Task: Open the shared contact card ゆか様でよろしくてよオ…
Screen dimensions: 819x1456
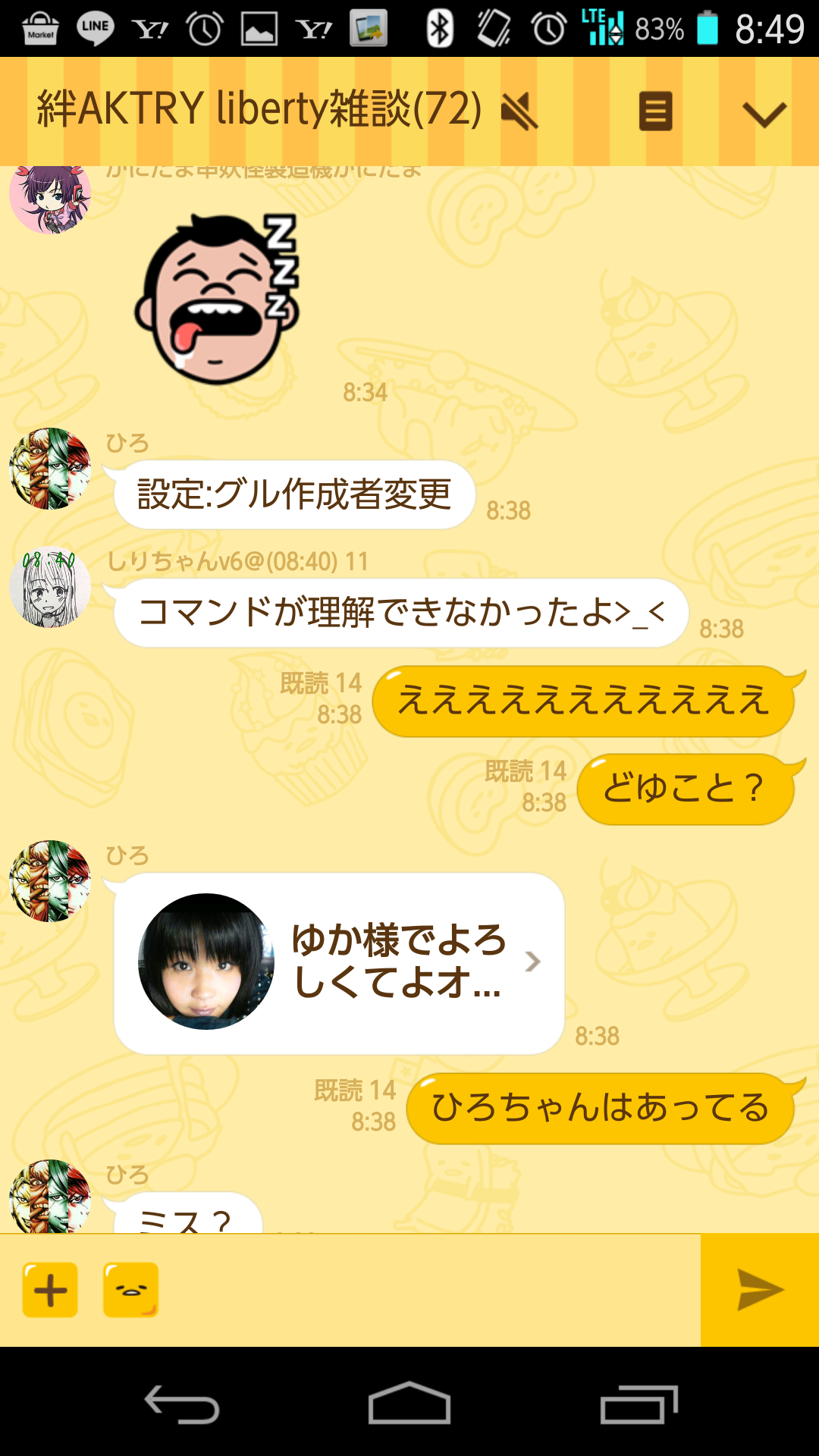Action: [x=339, y=962]
